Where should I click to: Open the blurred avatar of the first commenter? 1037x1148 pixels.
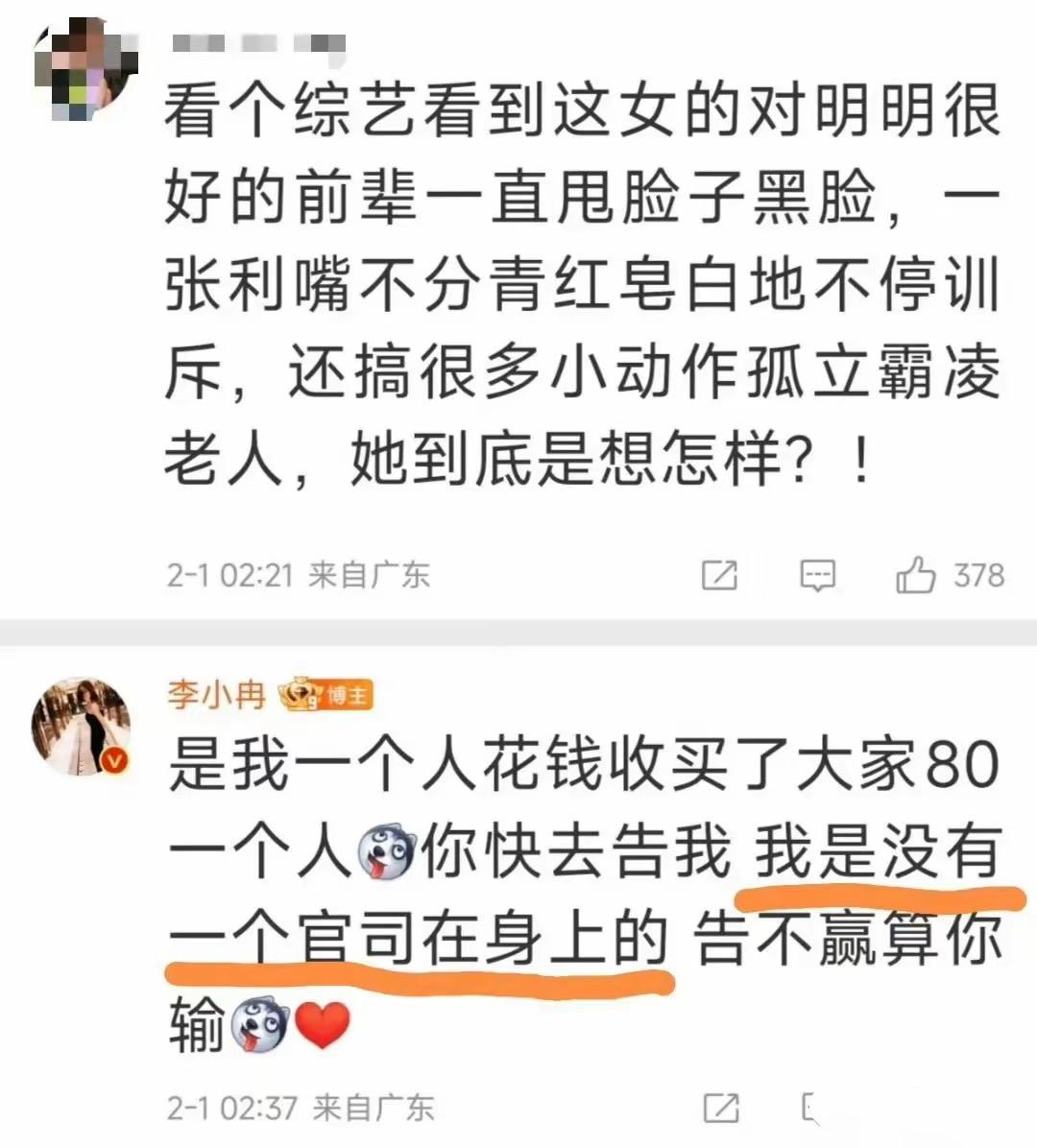click(x=83, y=65)
